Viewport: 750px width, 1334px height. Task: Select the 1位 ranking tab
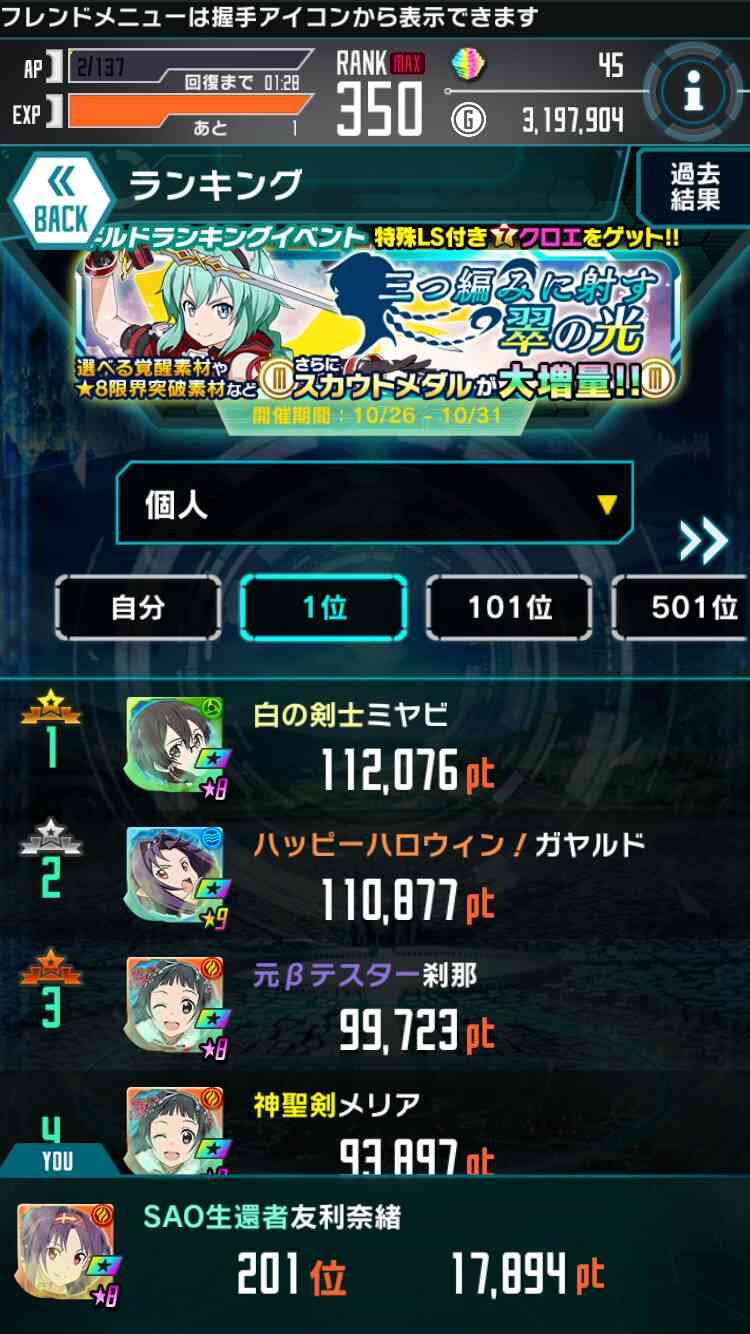324,607
